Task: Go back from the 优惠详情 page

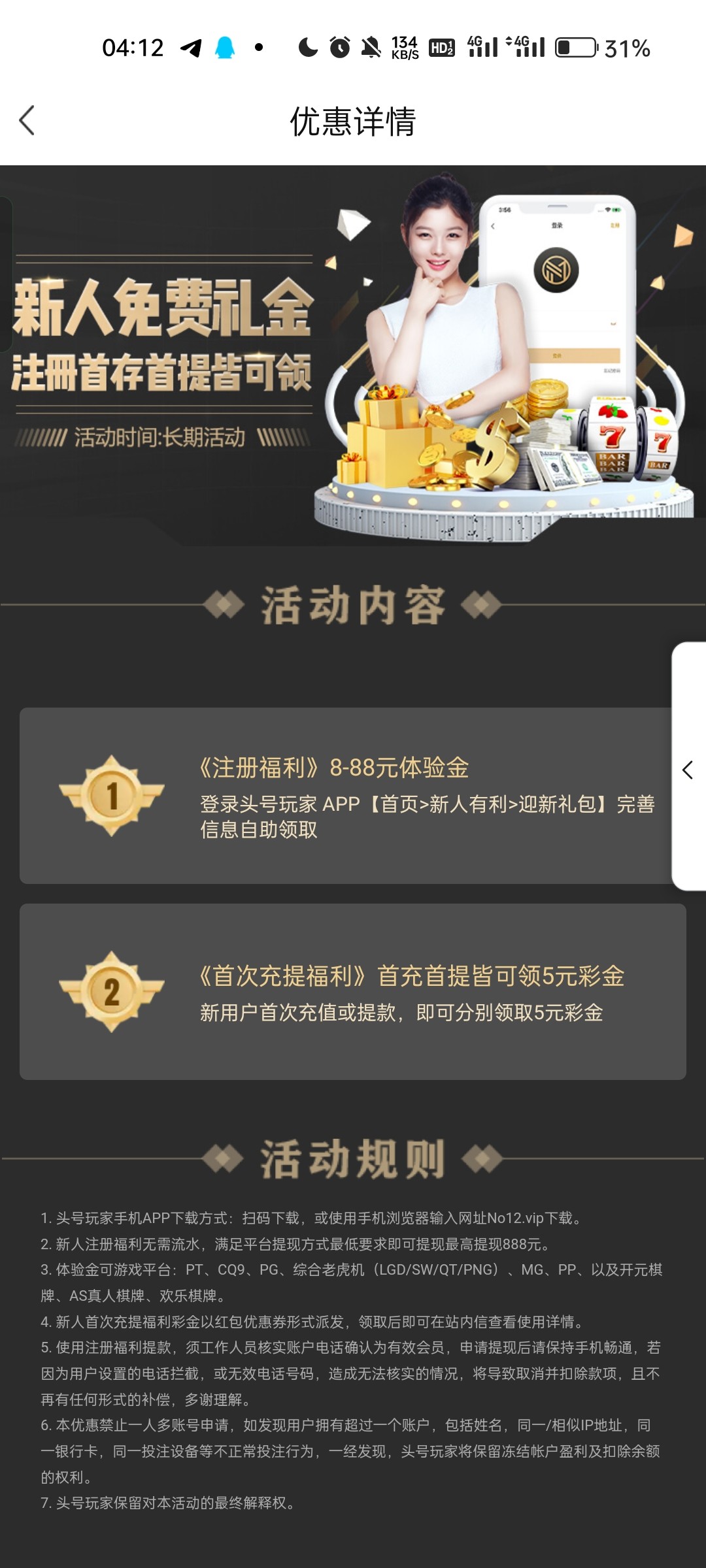Action: coord(27,121)
